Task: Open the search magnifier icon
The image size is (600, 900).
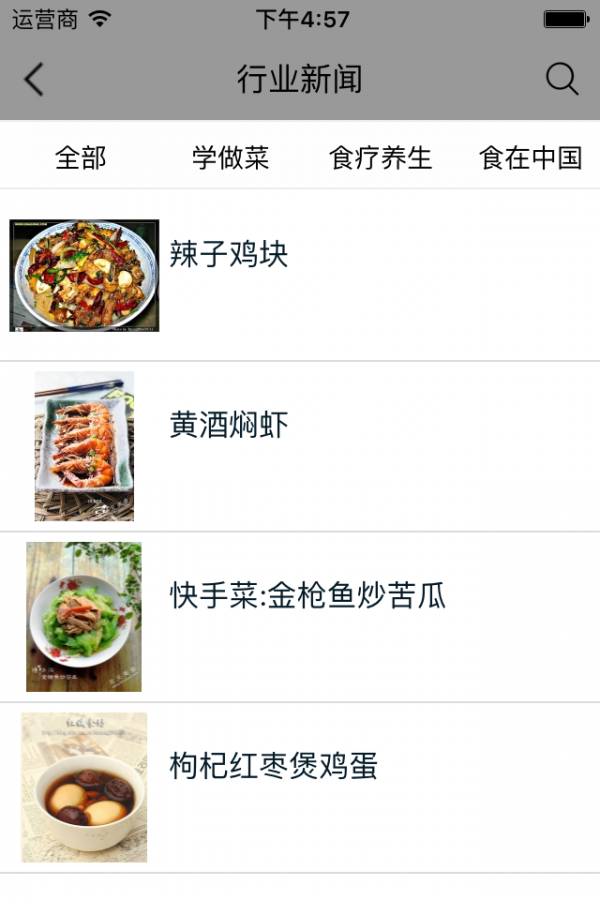Action: [x=562, y=79]
